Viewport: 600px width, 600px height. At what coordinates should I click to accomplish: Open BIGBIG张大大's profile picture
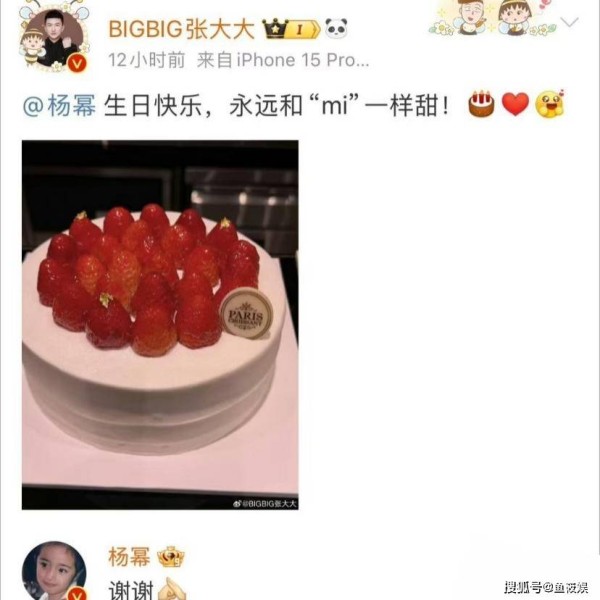tap(52, 41)
